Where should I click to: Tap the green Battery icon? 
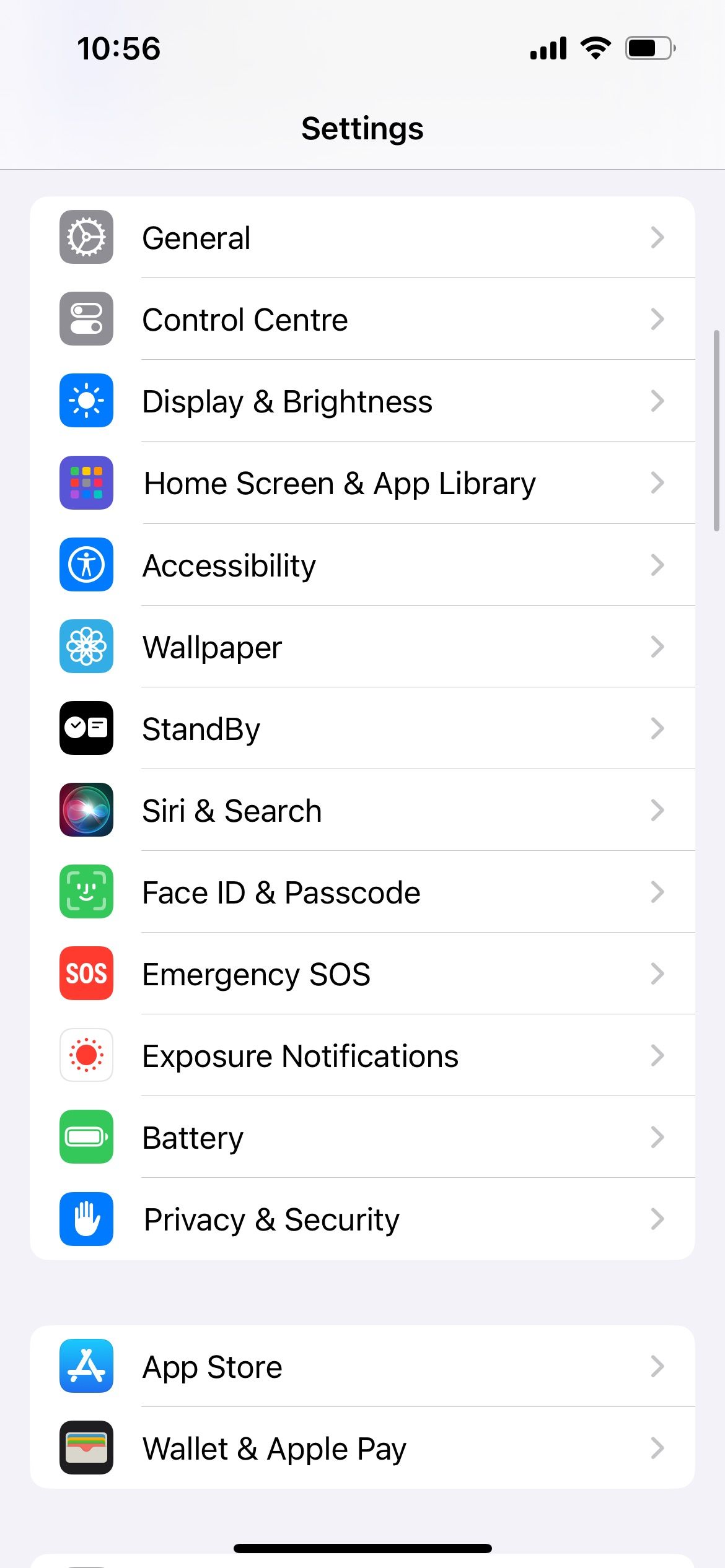tap(86, 1138)
